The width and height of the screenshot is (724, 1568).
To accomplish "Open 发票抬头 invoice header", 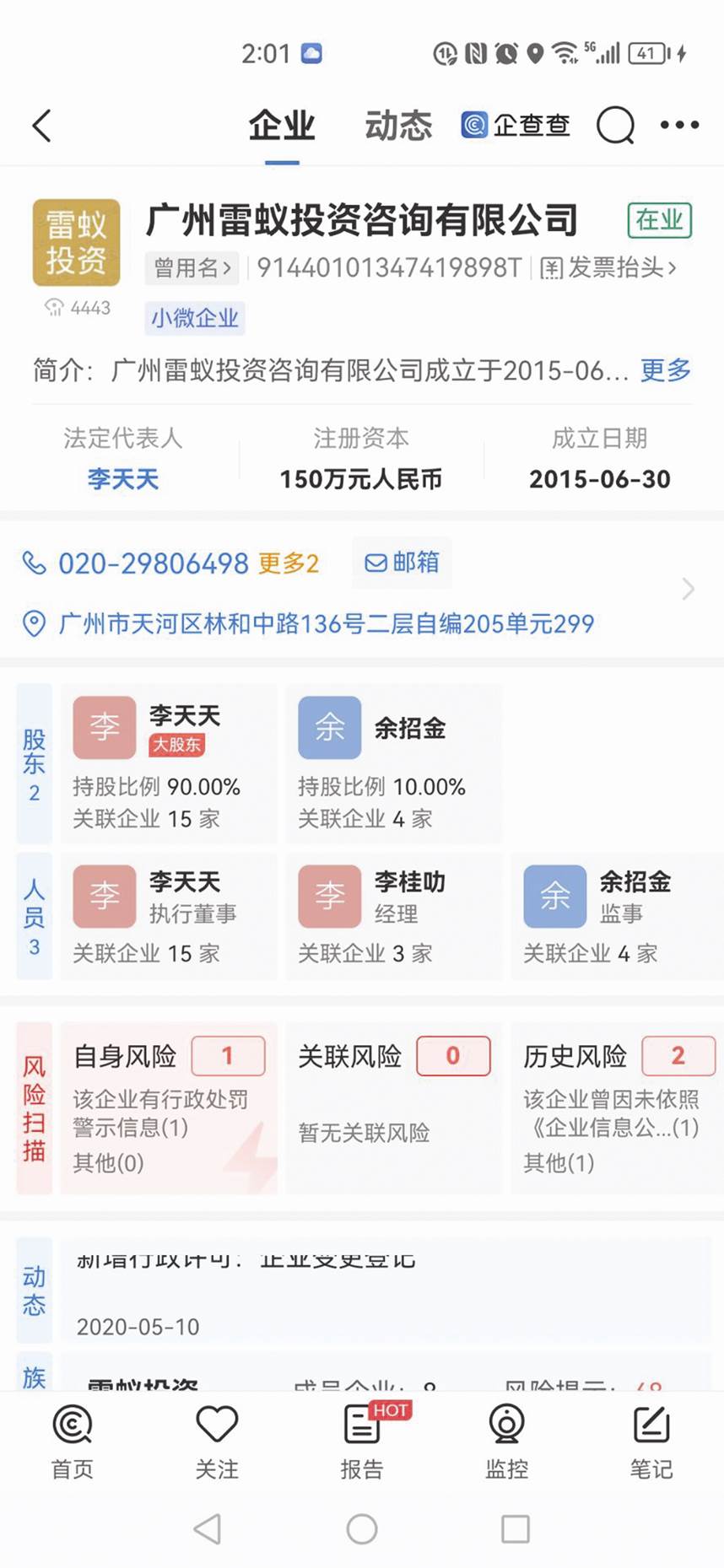I will (608, 268).
